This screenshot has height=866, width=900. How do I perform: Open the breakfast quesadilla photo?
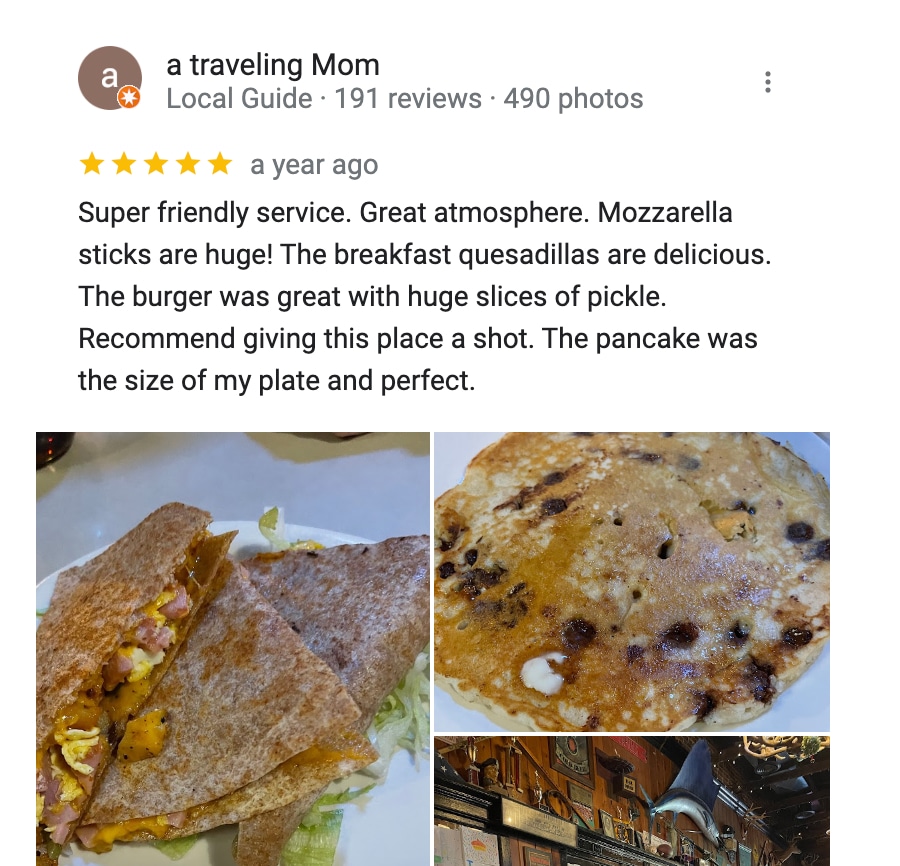[x=232, y=648]
